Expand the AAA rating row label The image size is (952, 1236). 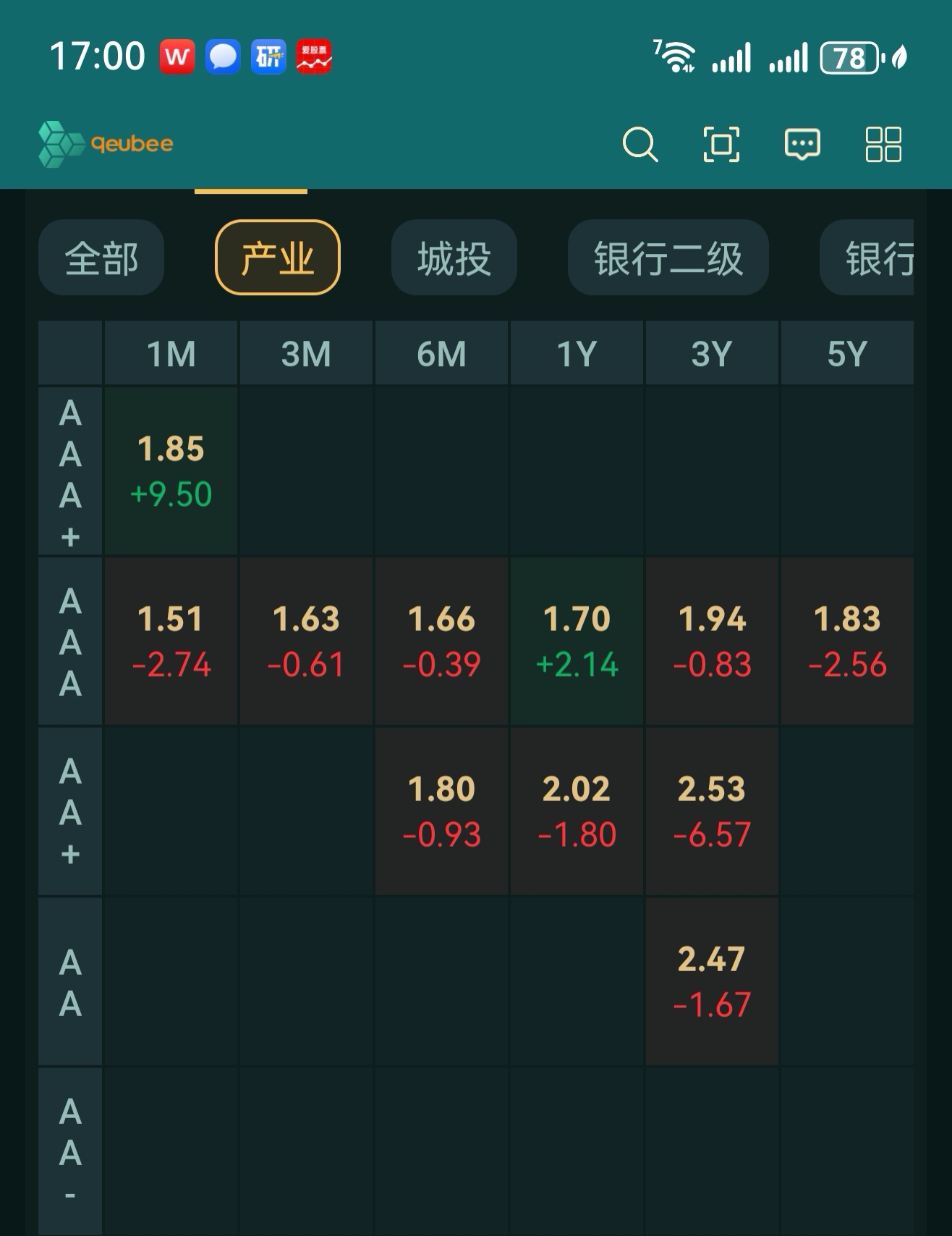click(x=70, y=639)
